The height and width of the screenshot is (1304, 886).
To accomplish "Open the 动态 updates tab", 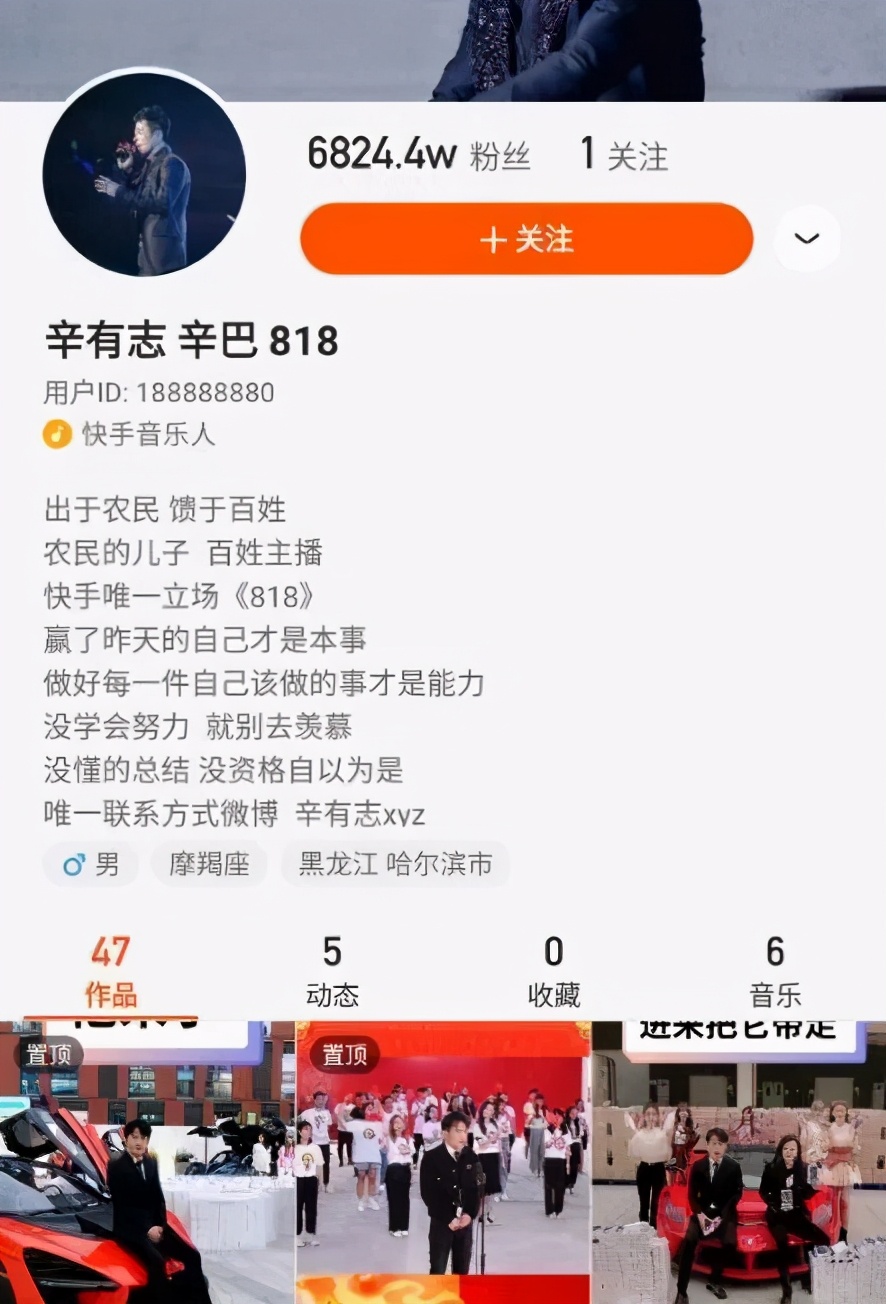I will pos(333,967).
